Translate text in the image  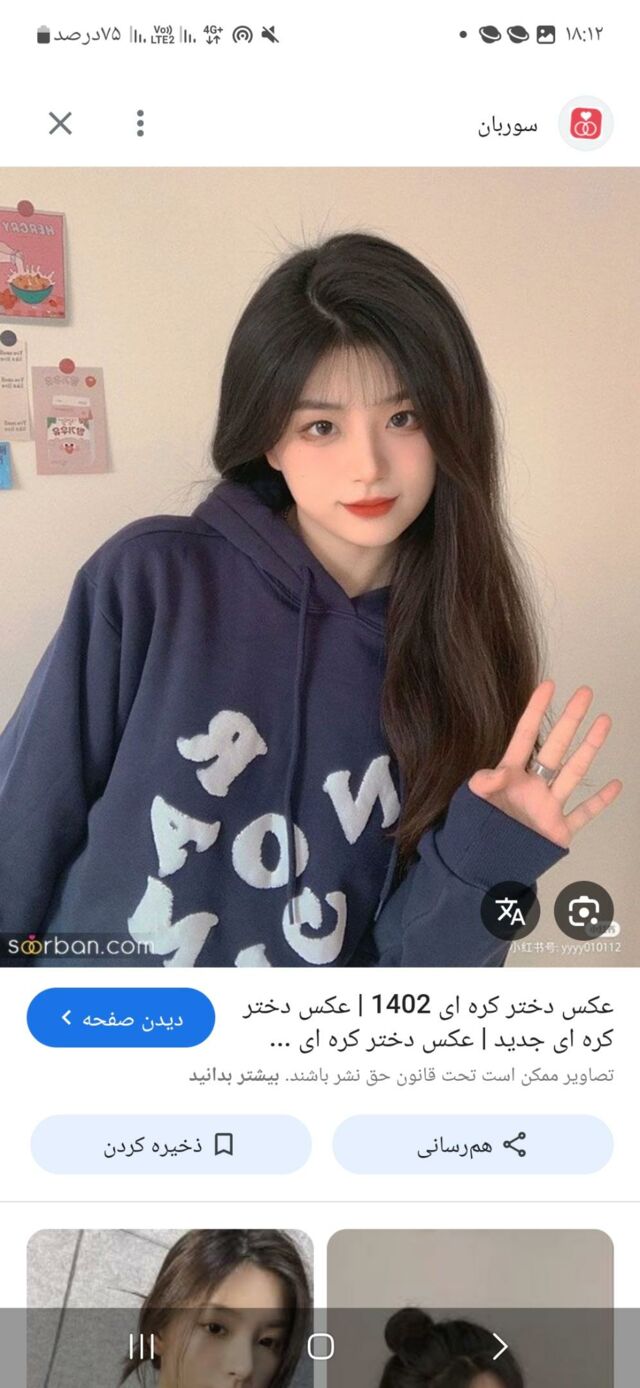tap(510, 911)
